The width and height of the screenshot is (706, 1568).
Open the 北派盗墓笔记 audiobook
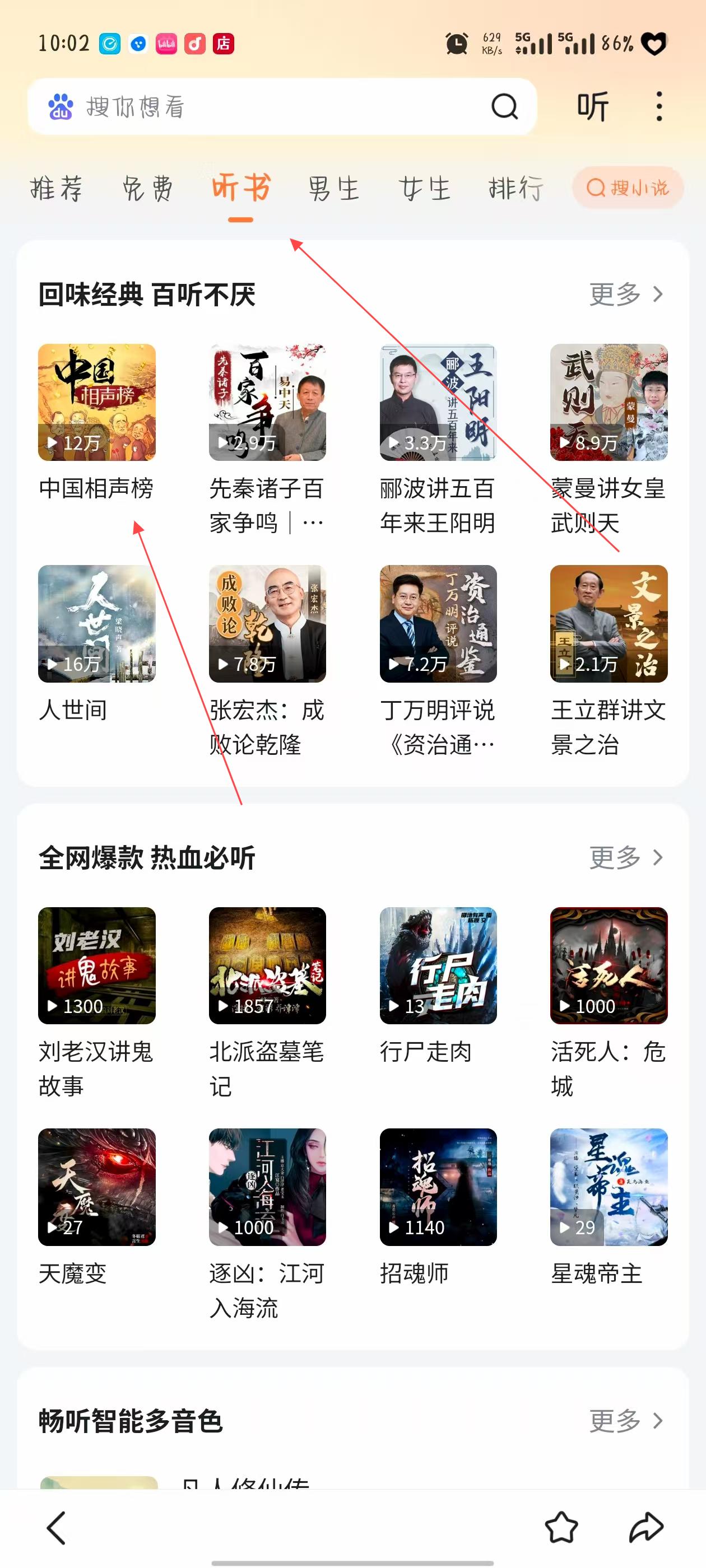click(x=267, y=965)
